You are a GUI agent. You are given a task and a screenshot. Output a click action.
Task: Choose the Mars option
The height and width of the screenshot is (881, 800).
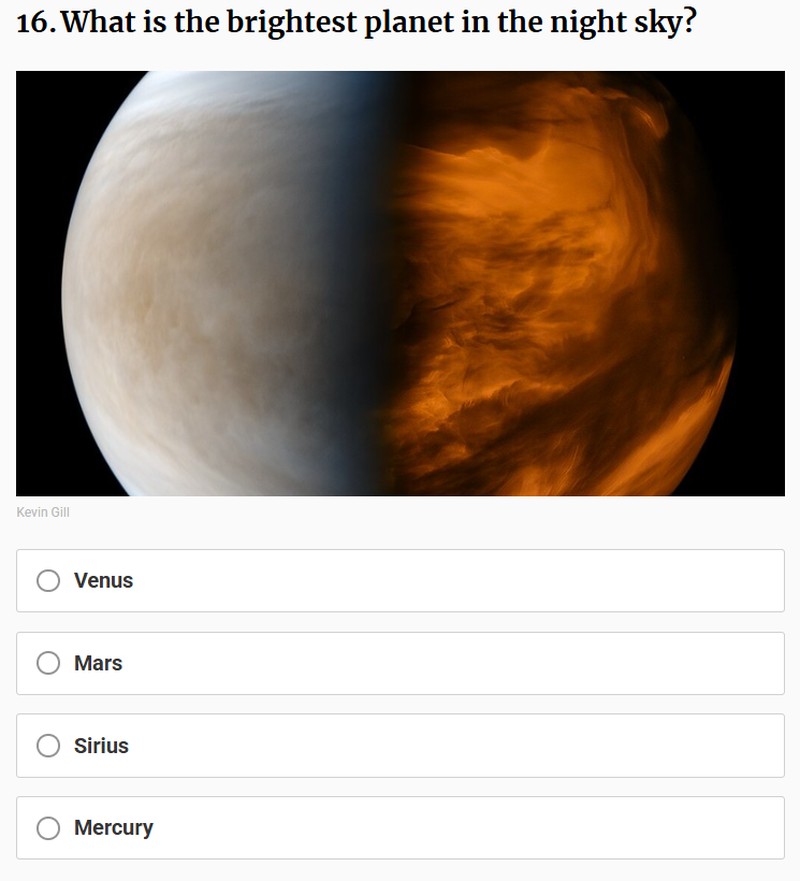48,663
